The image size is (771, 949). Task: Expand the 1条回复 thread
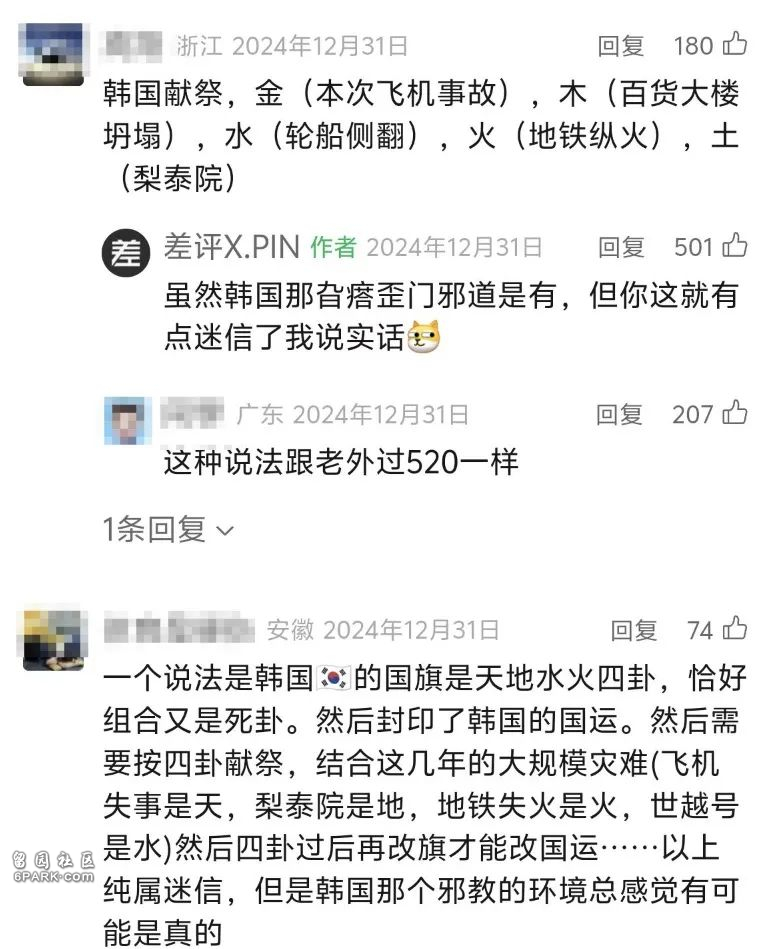click(x=168, y=529)
